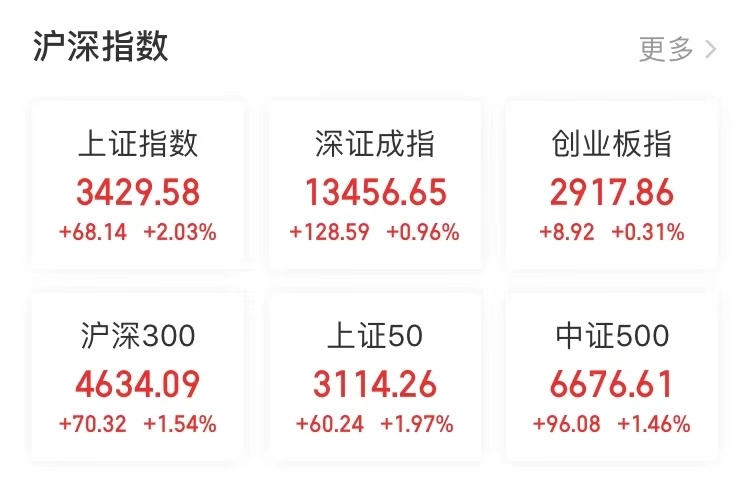Open 更多 to see more indices
This screenshot has height=486, width=750.
pos(678,49)
